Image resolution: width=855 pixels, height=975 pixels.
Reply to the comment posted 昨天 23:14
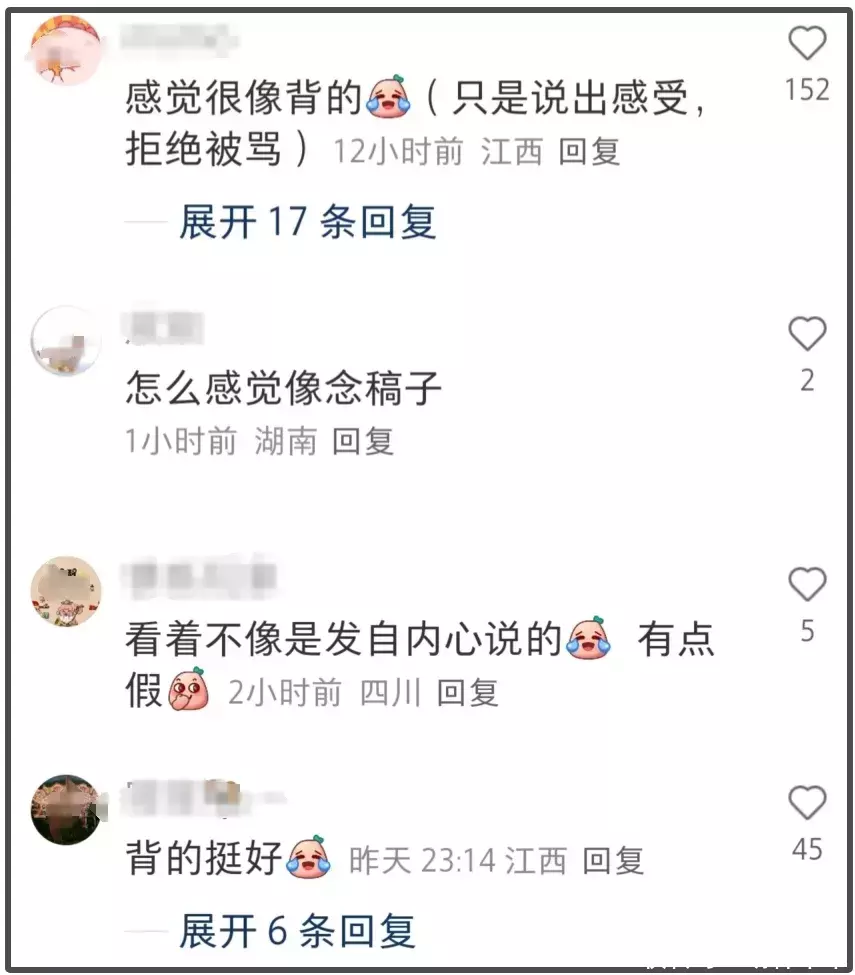[613, 860]
